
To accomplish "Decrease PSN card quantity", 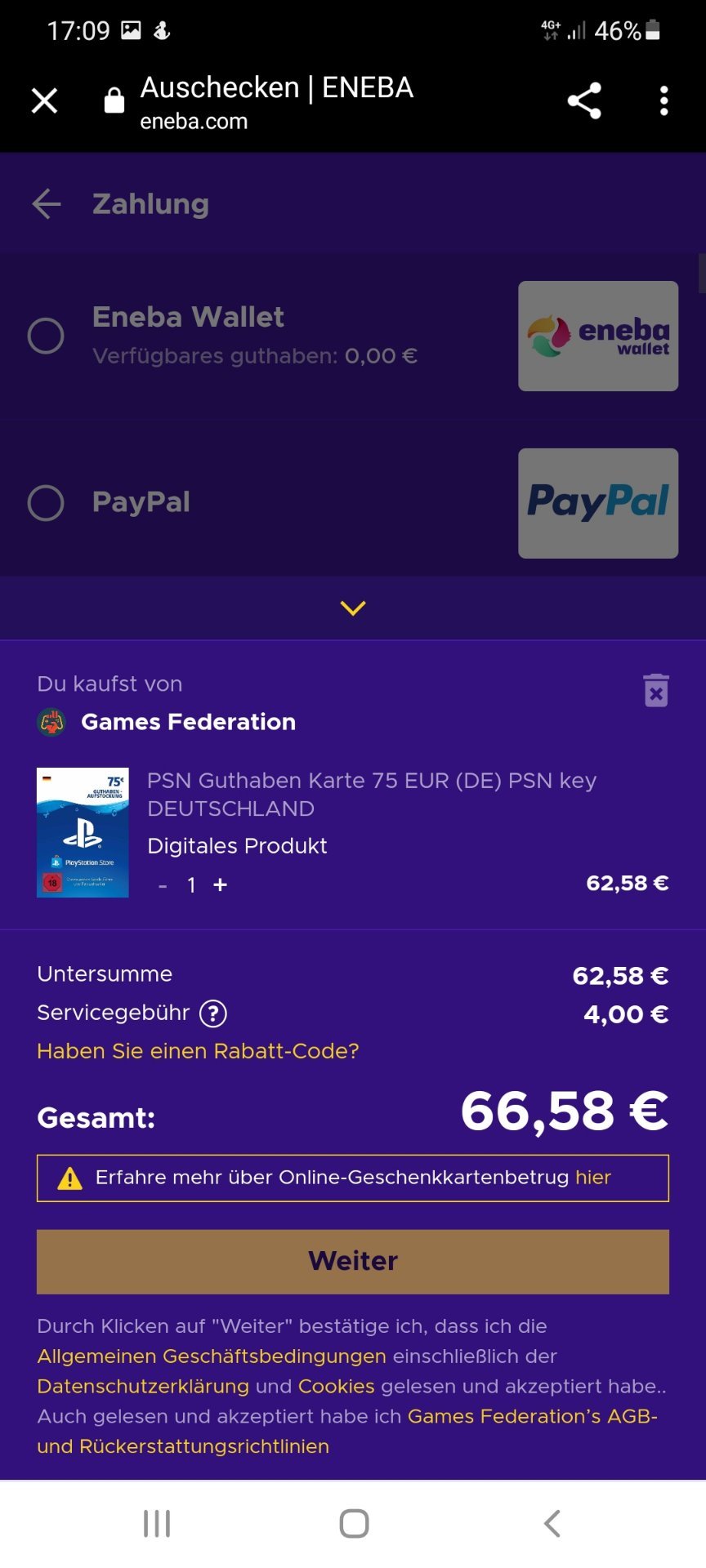I will (x=163, y=885).
